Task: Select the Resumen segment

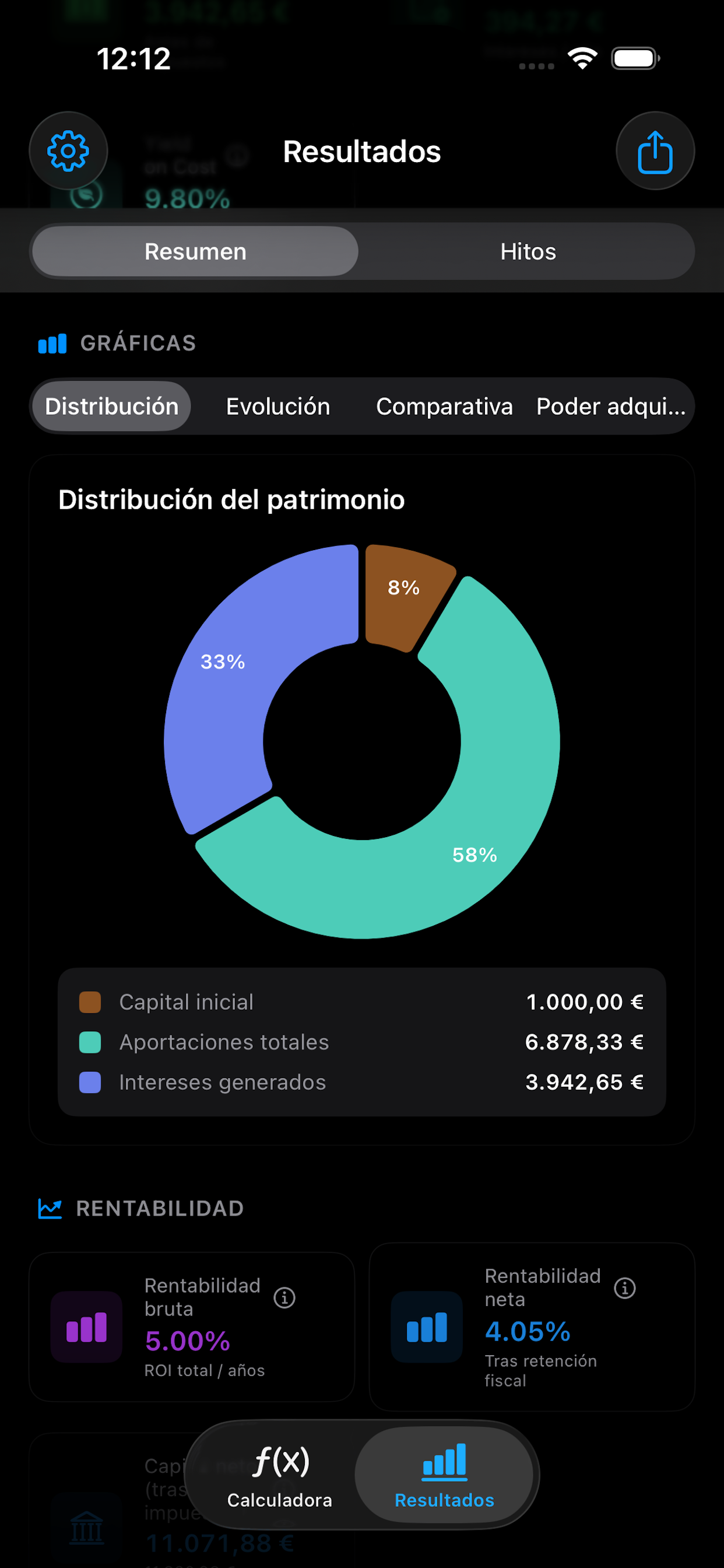Action: 195,251
